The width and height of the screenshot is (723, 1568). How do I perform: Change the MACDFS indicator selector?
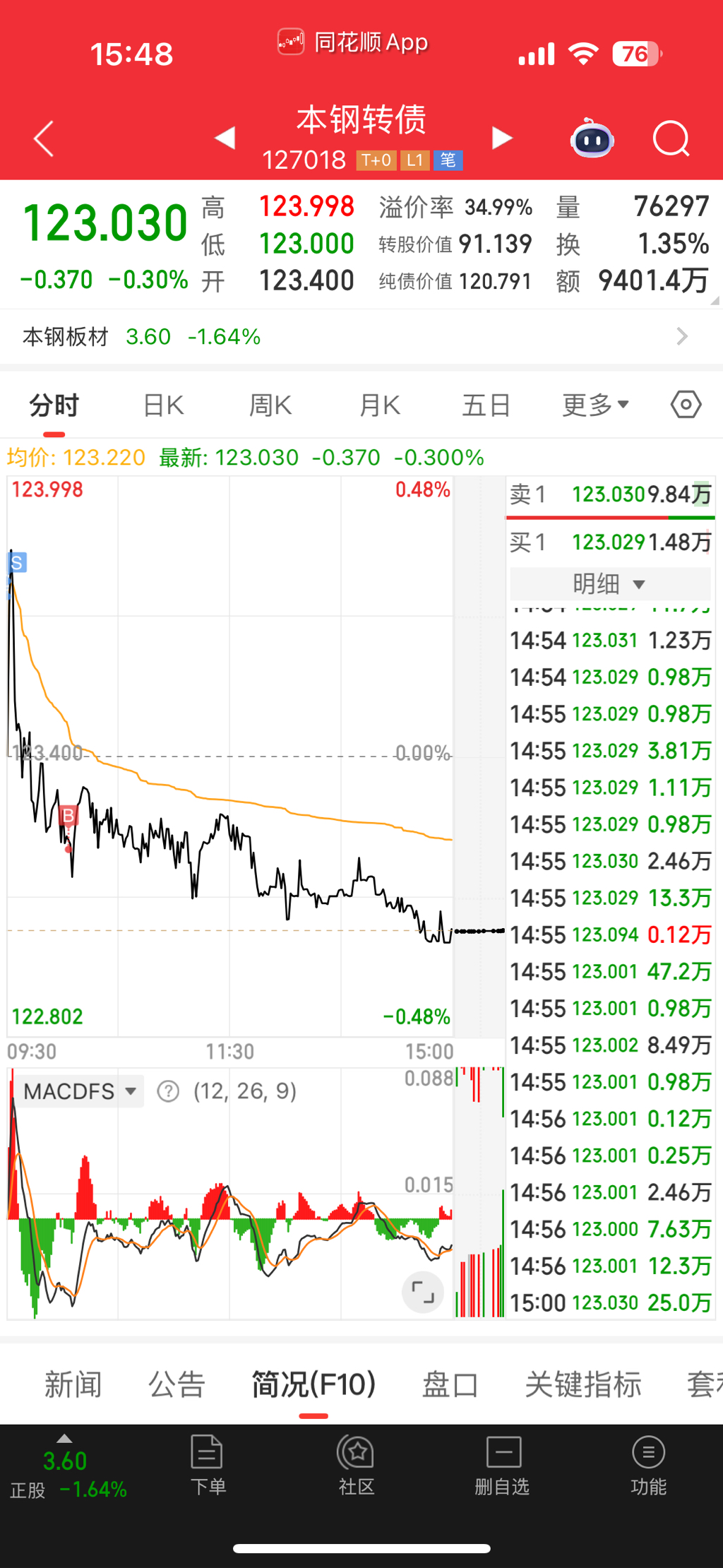pos(80,1091)
